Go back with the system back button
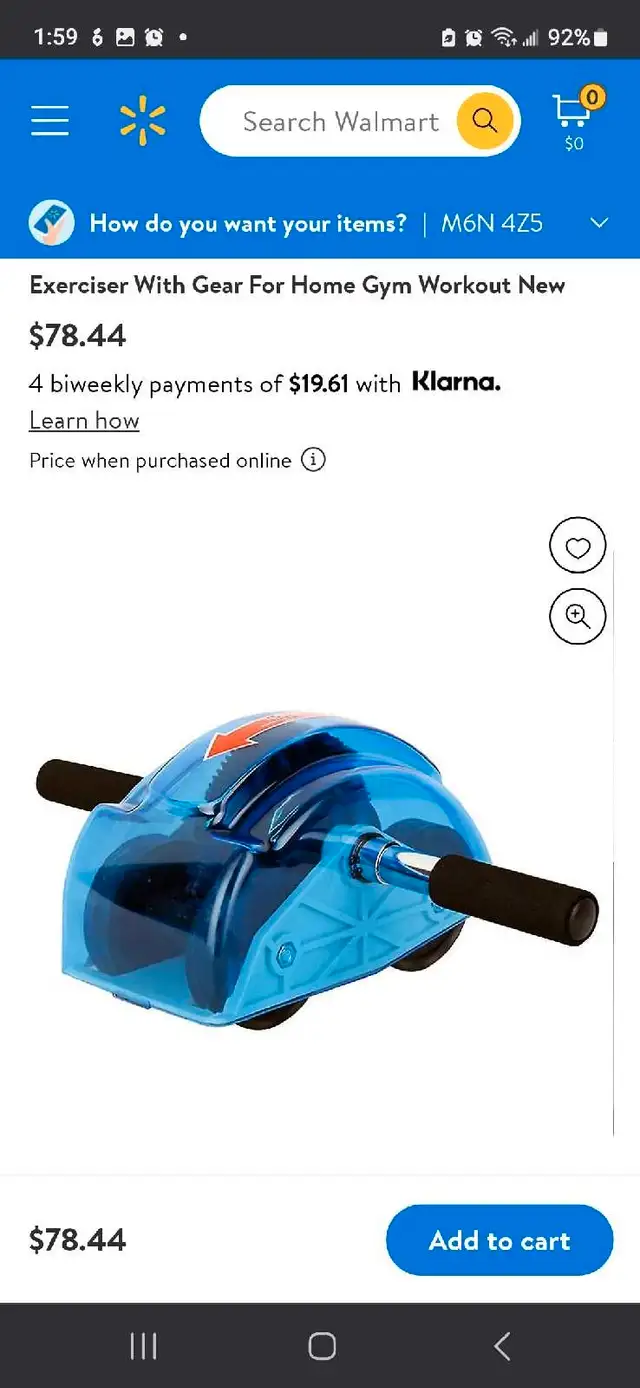 tap(502, 1346)
